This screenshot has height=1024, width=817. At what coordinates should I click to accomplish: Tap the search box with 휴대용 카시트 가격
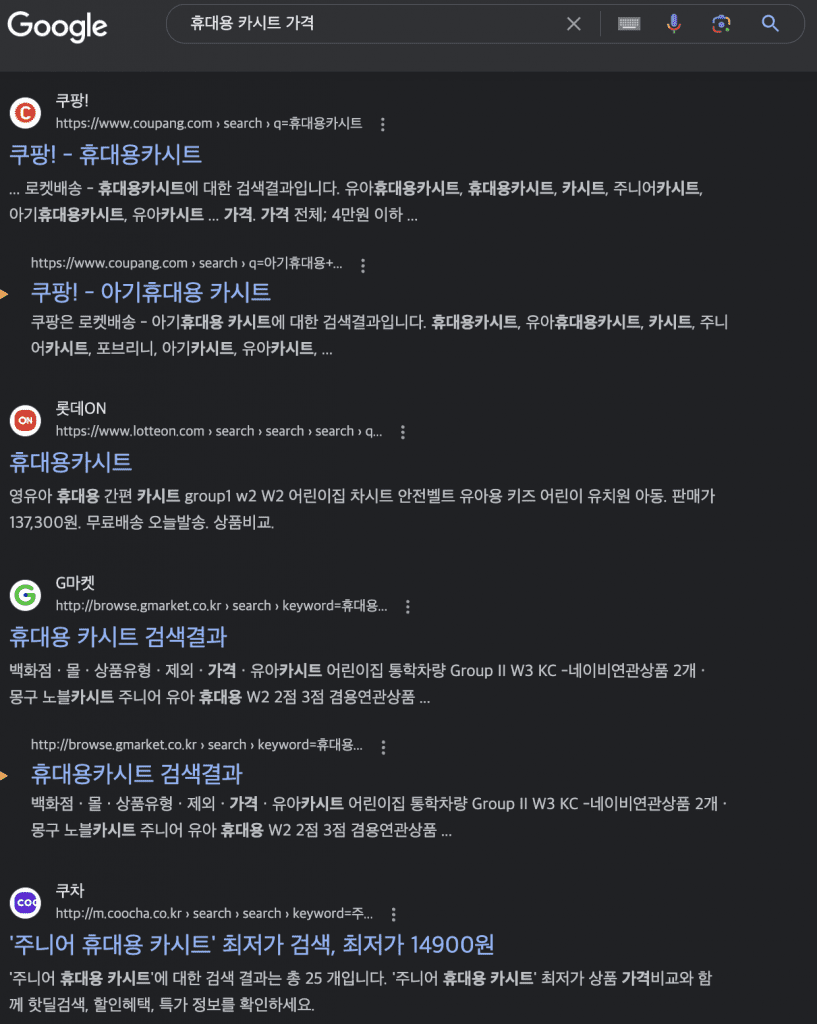pyautogui.click(x=360, y=24)
